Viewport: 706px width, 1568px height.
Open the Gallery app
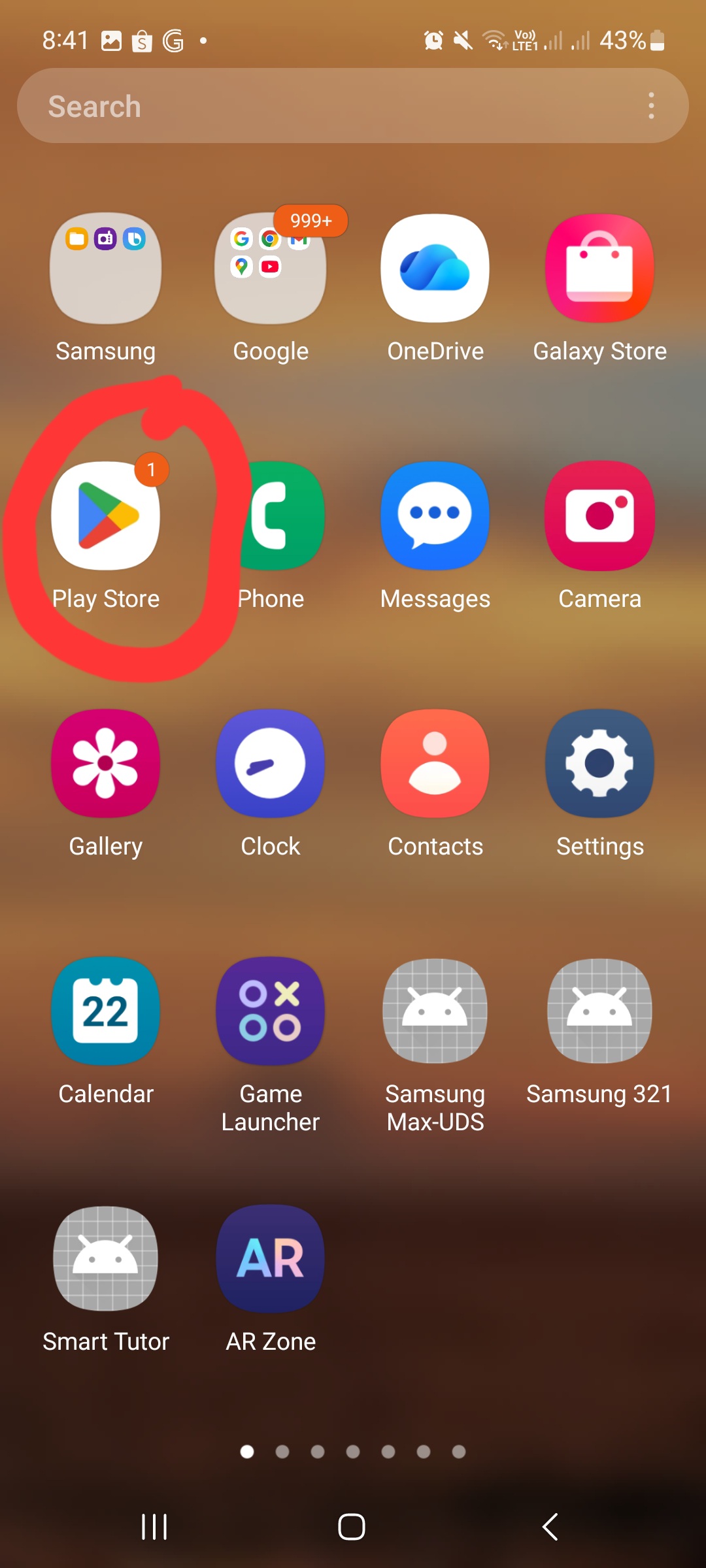(106, 763)
